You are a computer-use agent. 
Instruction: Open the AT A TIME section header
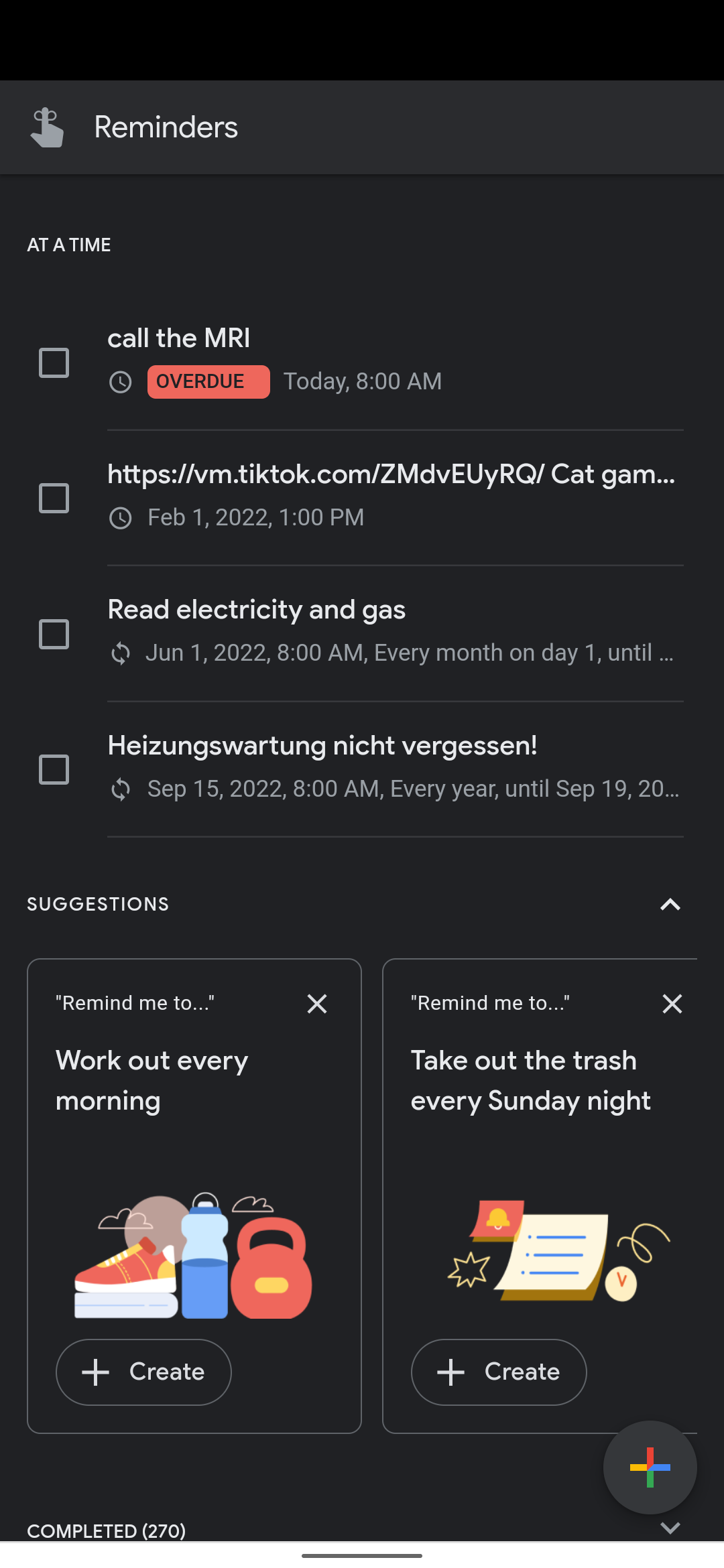(x=69, y=245)
